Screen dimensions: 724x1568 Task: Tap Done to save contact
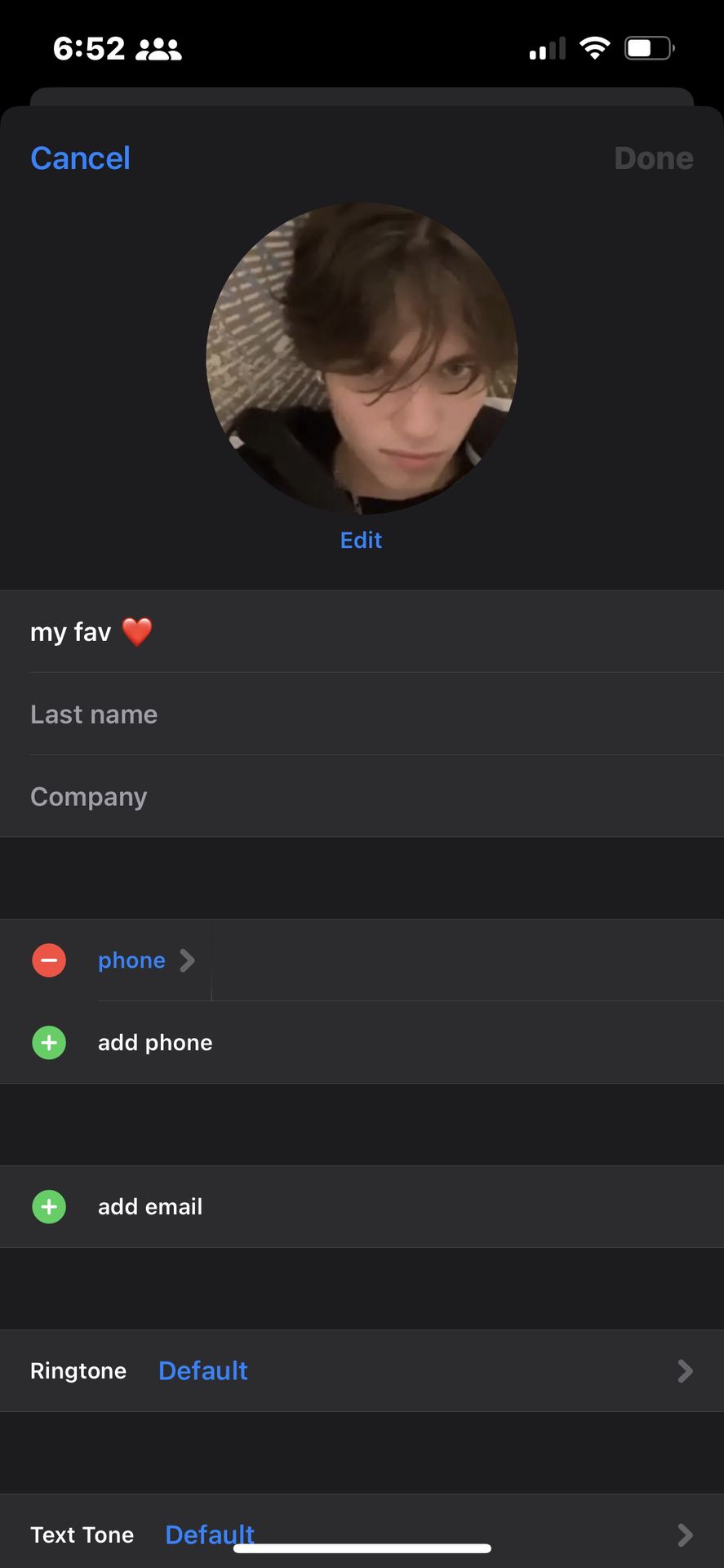tap(654, 158)
